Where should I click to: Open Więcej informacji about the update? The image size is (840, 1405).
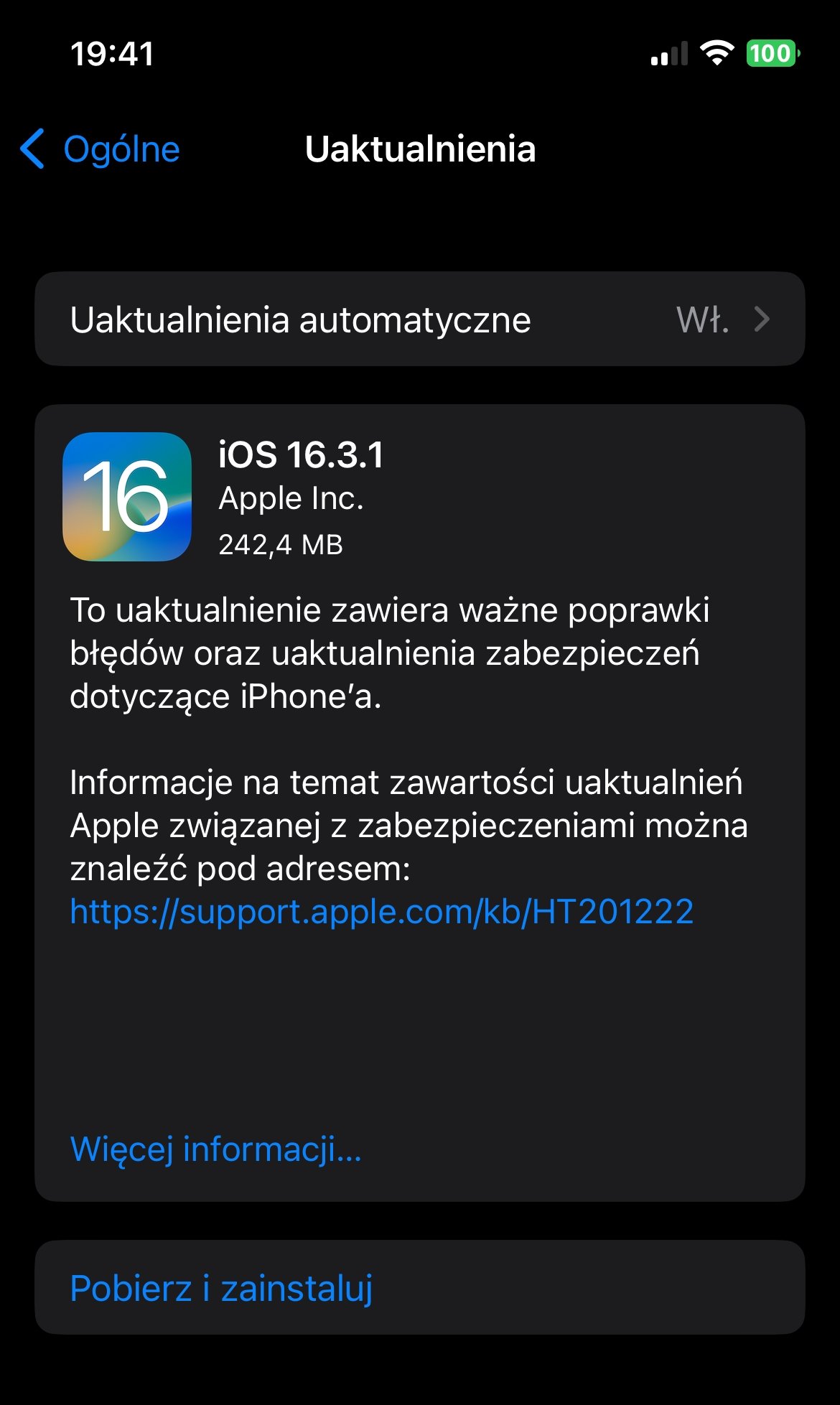(x=215, y=1148)
